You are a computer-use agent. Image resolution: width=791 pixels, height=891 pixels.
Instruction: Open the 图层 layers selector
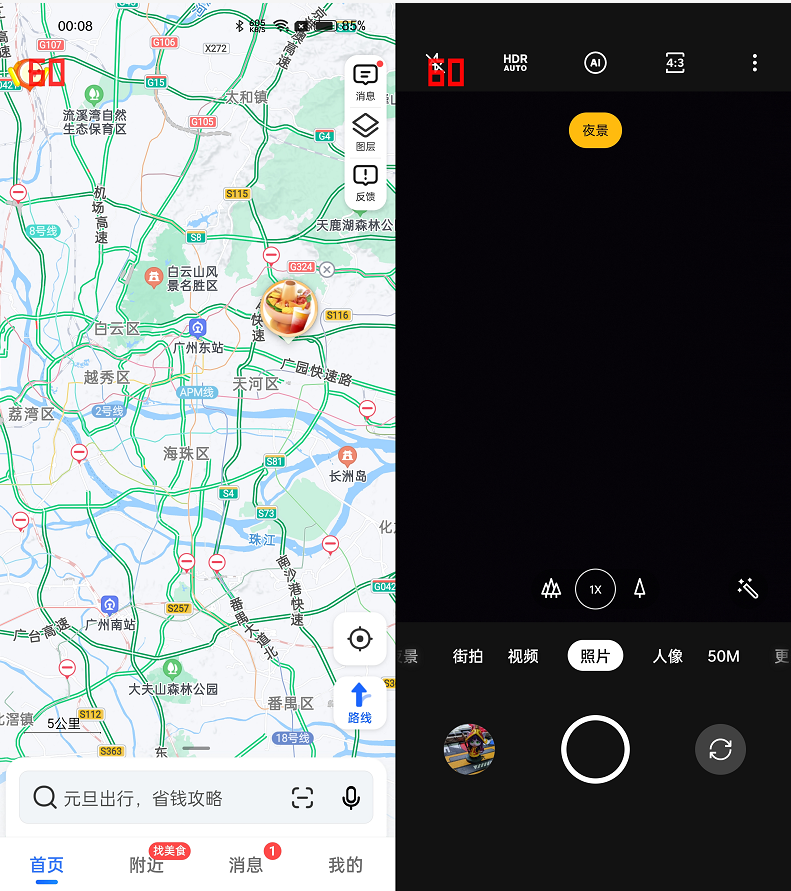(x=365, y=131)
